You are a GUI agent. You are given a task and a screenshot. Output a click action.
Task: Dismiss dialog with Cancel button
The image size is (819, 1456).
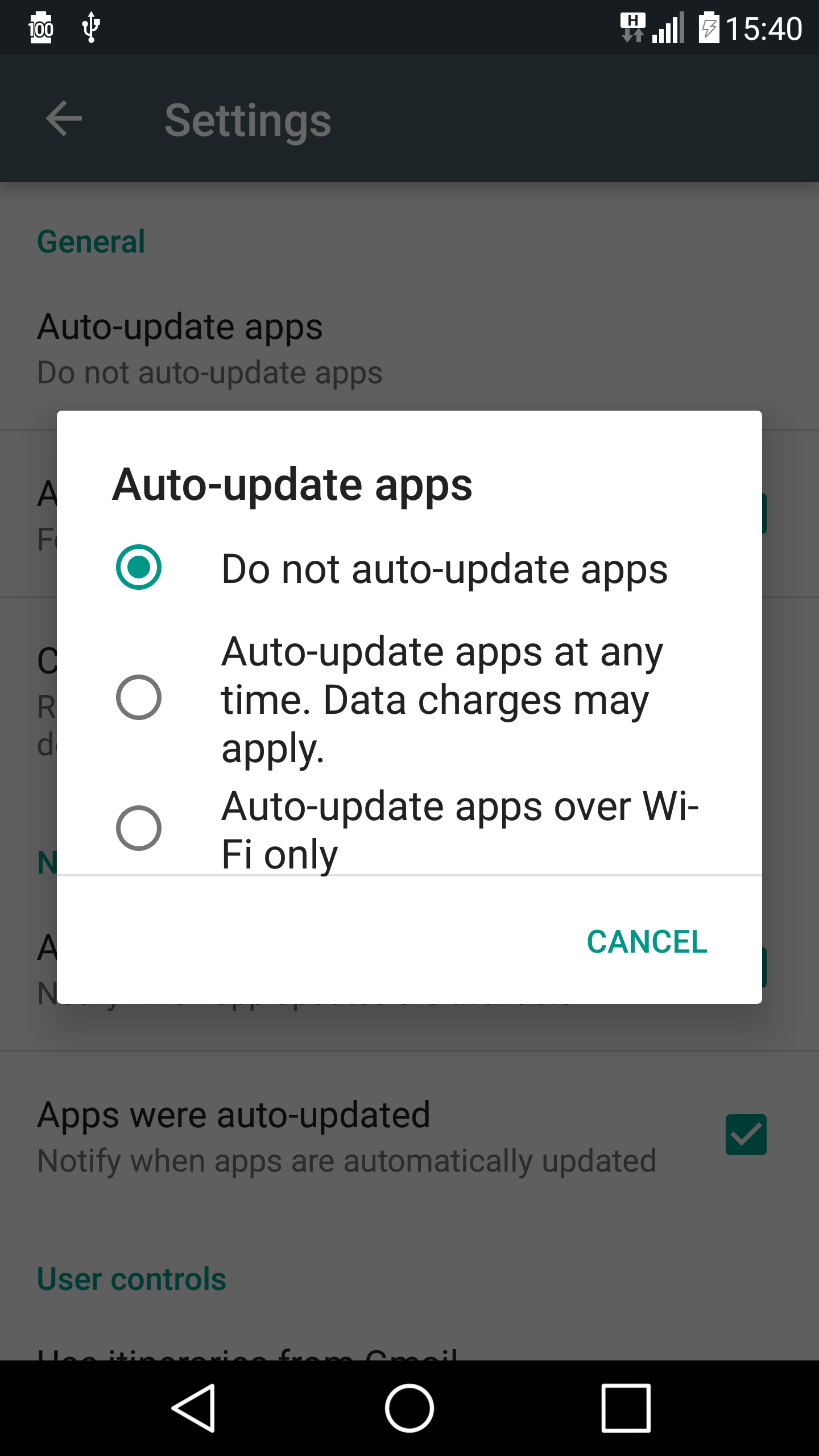[x=647, y=942]
